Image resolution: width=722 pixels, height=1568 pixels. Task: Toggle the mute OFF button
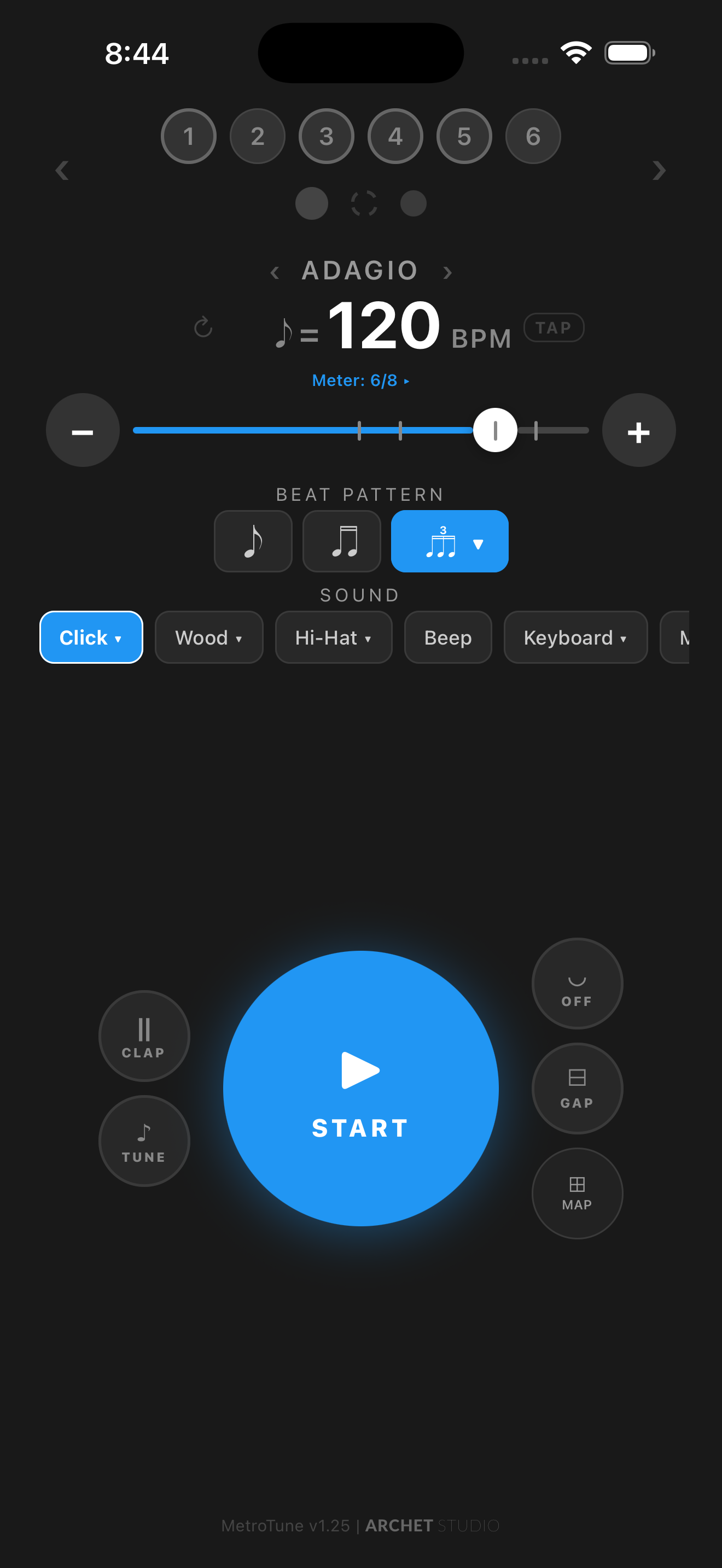point(576,984)
